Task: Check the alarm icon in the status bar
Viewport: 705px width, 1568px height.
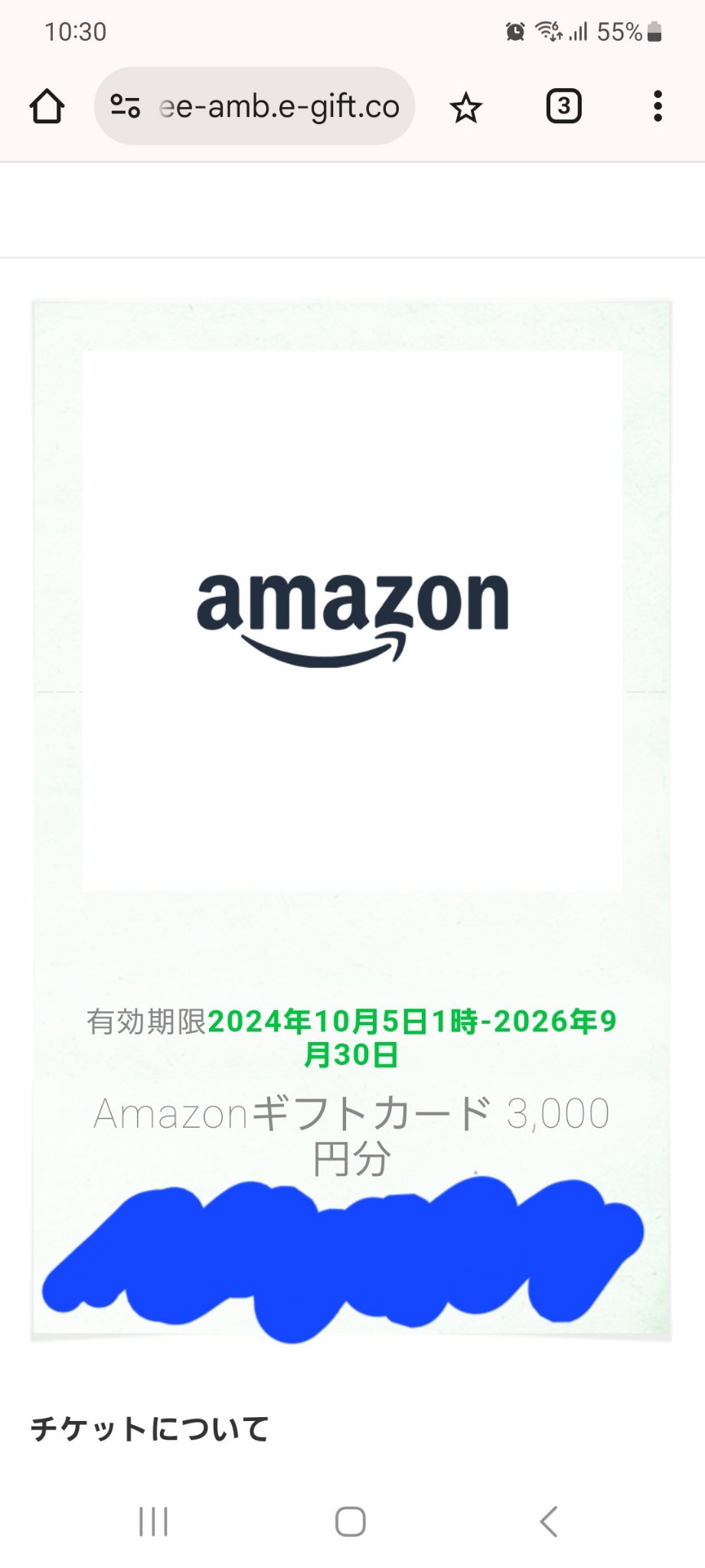Action: [x=514, y=31]
